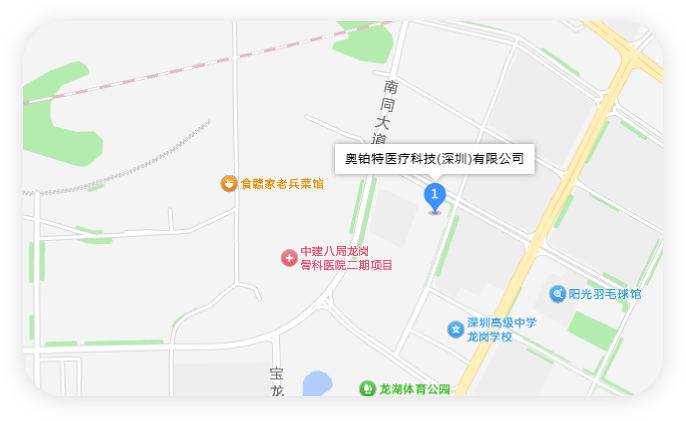Open the 中建八局龙岗骨科医院二期项目 hospital marker
686x421 pixels.
click(x=289, y=258)
